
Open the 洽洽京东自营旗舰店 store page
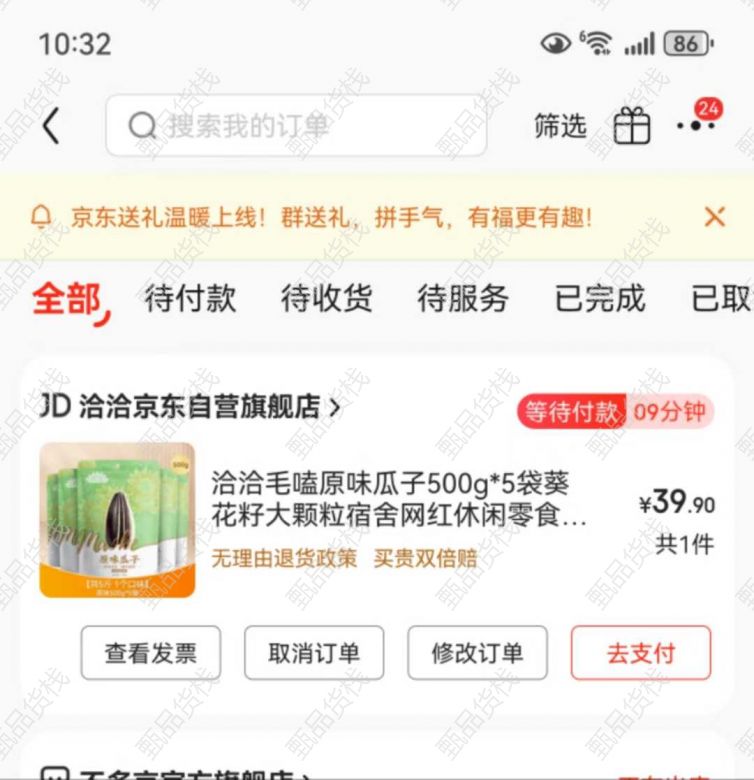tap(208, 407)
